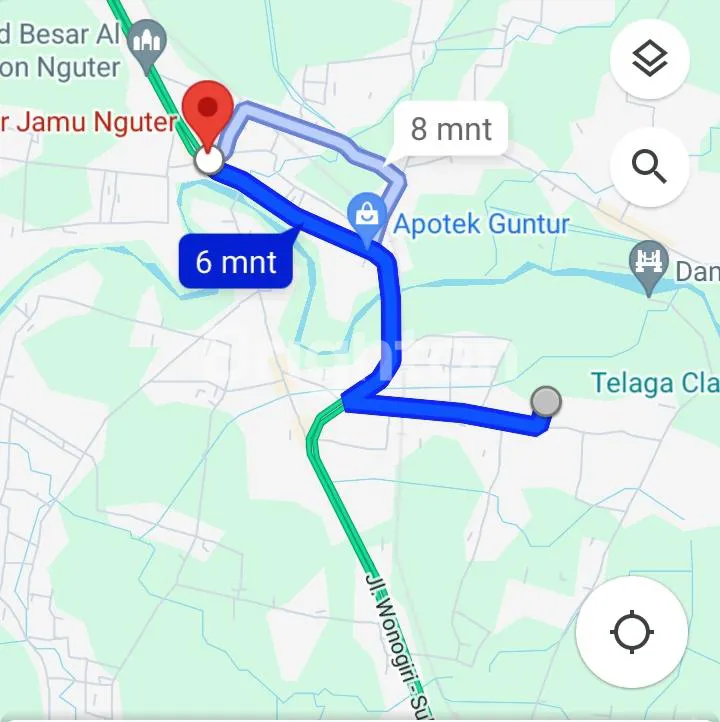Tap the 6 mnt route label

click(x=235, y=262)
